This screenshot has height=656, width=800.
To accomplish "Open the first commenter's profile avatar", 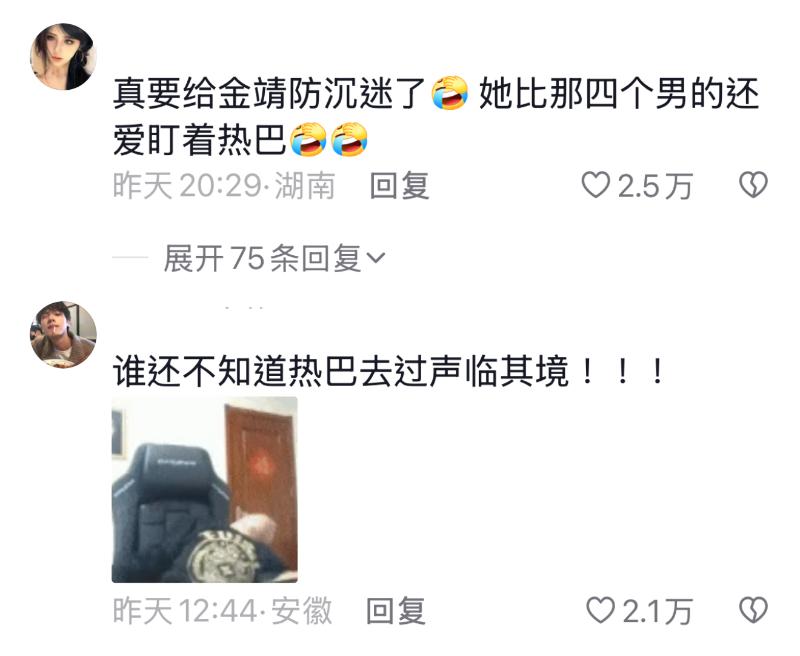I will pyautogui.click(x=63, y=57).
